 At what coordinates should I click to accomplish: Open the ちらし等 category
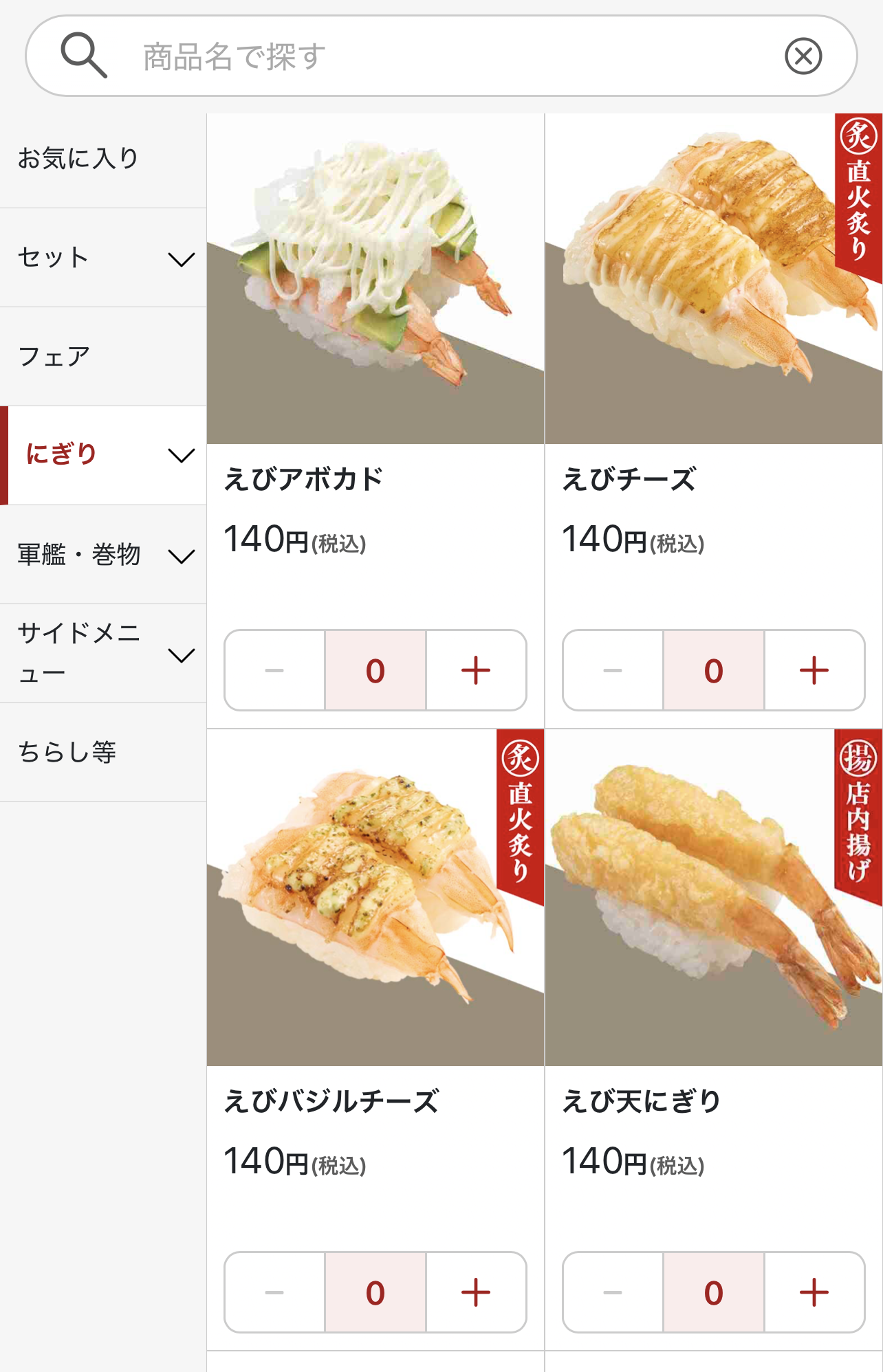(103, 752)
